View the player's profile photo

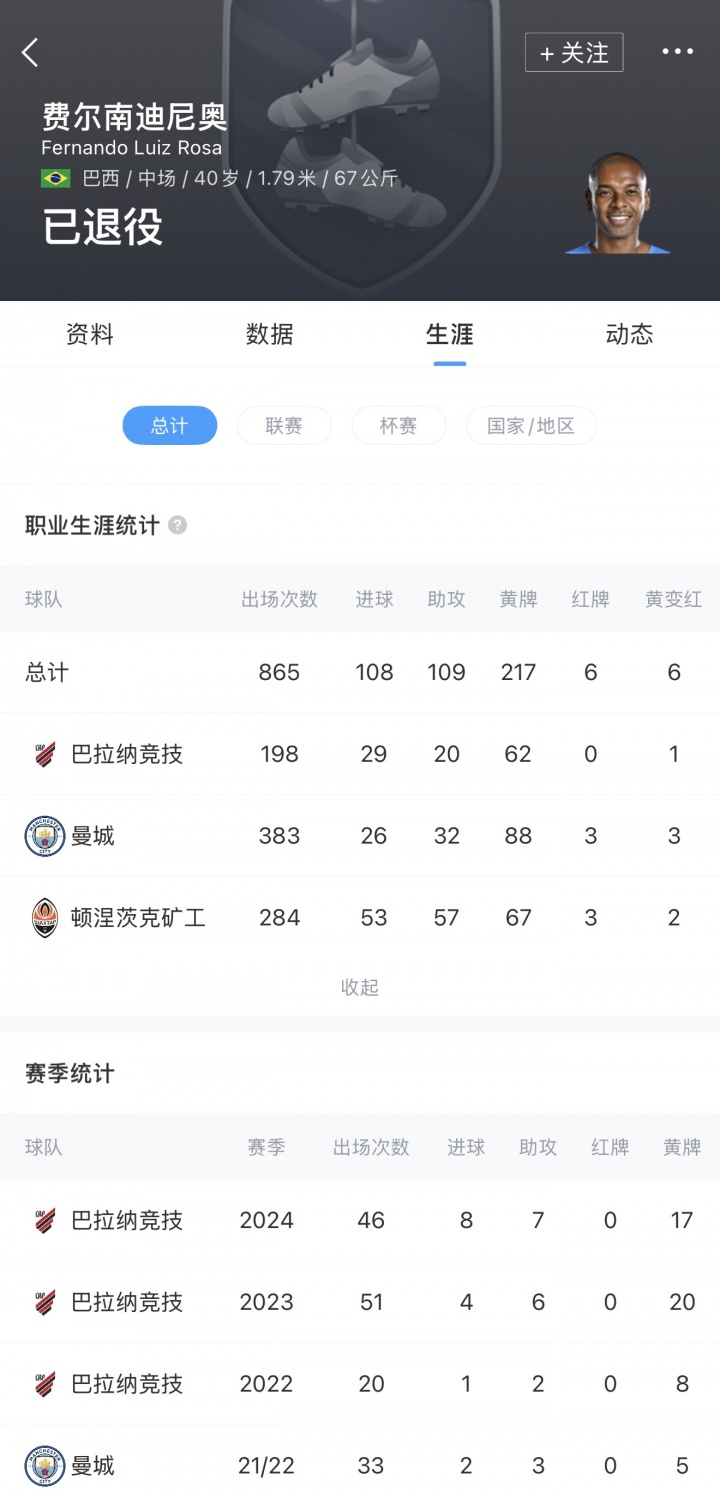point(617,205)
